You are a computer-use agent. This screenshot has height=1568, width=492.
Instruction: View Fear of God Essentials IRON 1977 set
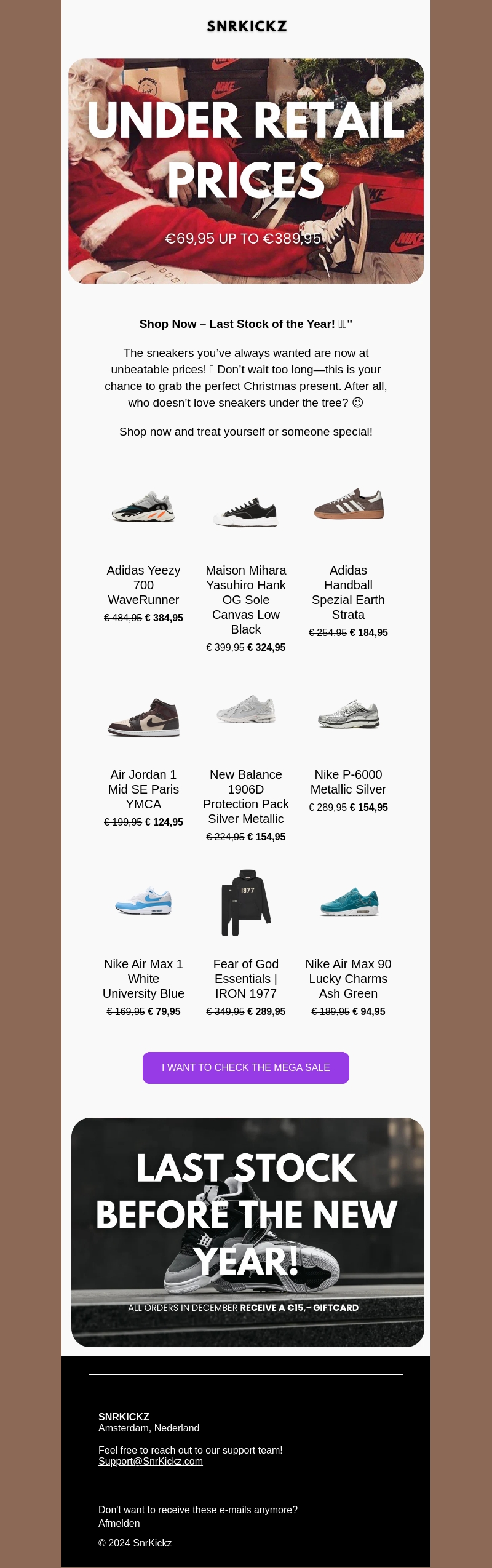[x=246, y=903]
